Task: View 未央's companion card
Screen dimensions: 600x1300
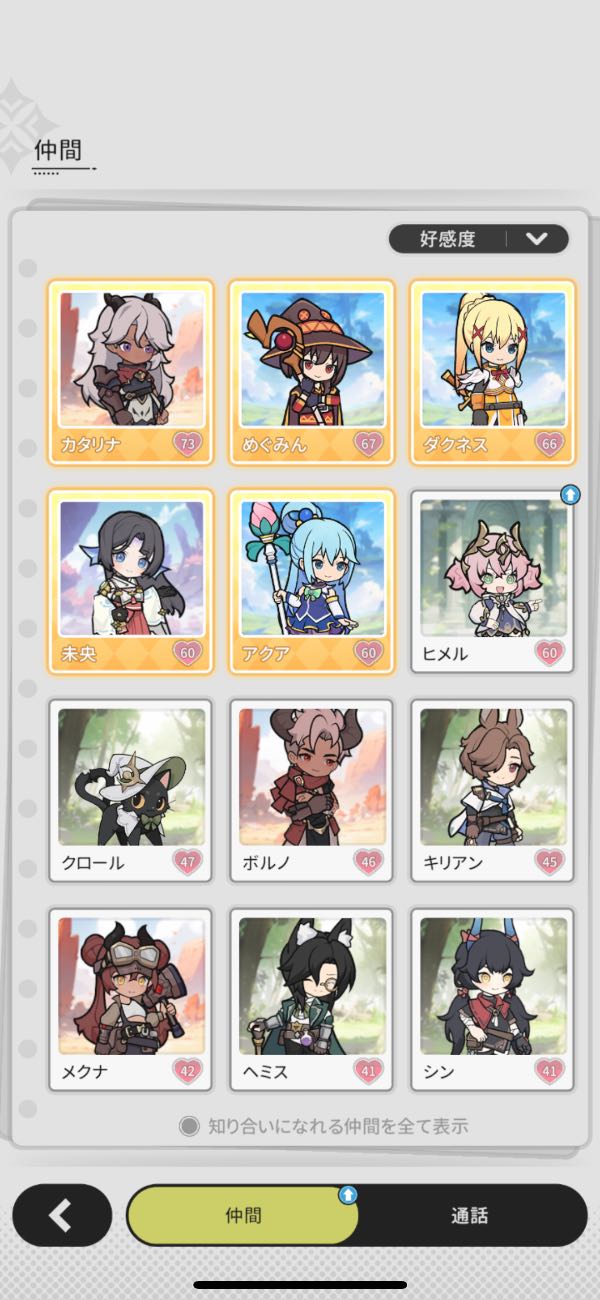Action: click(x=130, y=582)
